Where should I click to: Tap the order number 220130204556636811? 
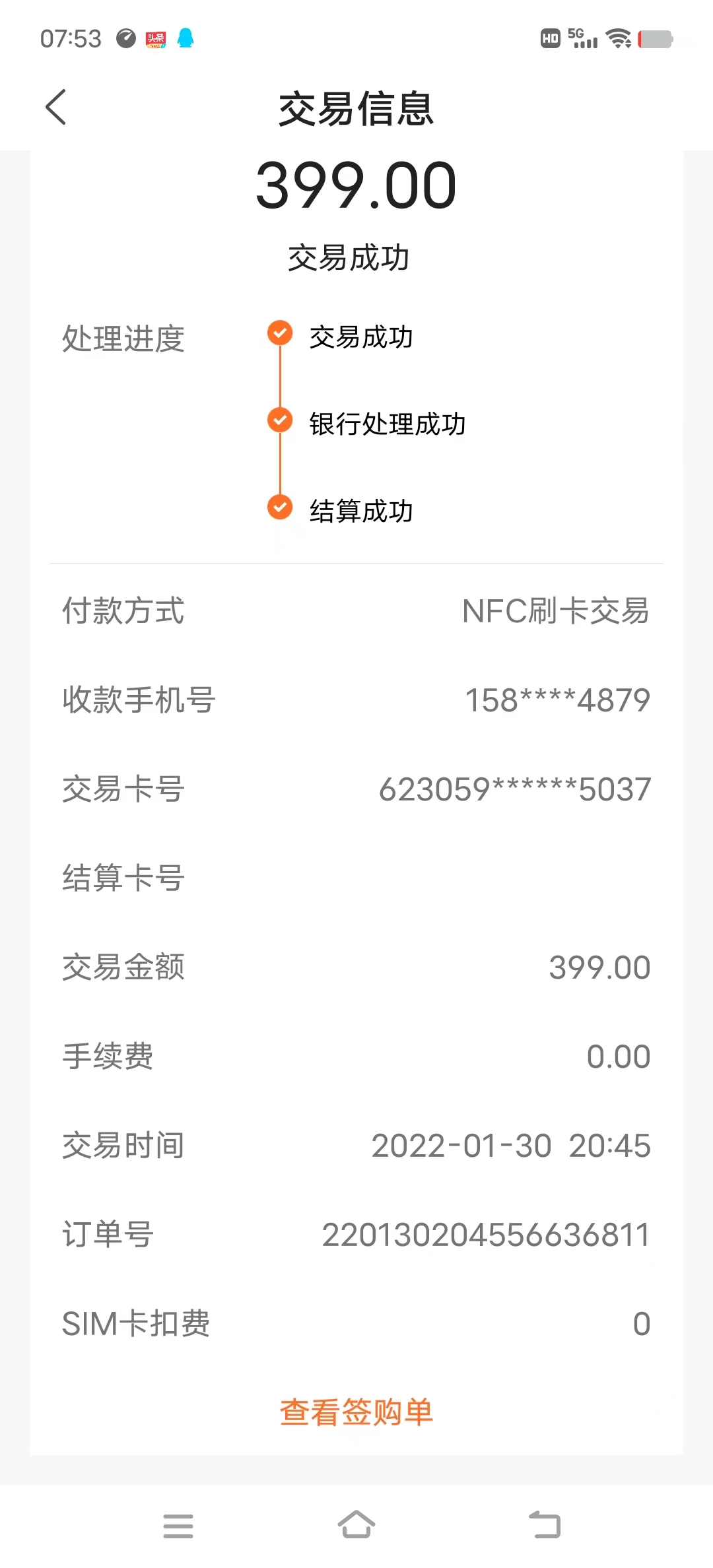coord(487,1235)
